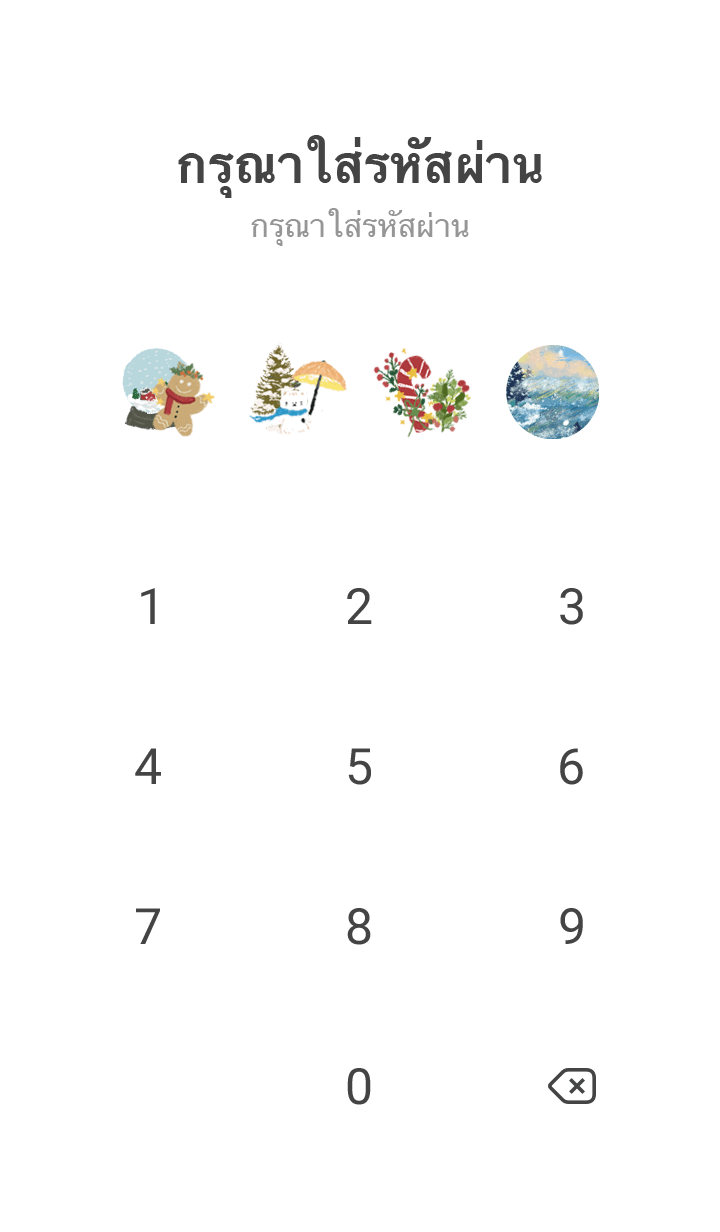Image resolution: width=720 pixels, height=1232 pixels.
Task: Select the number 9 key
Action: [571, 927]
